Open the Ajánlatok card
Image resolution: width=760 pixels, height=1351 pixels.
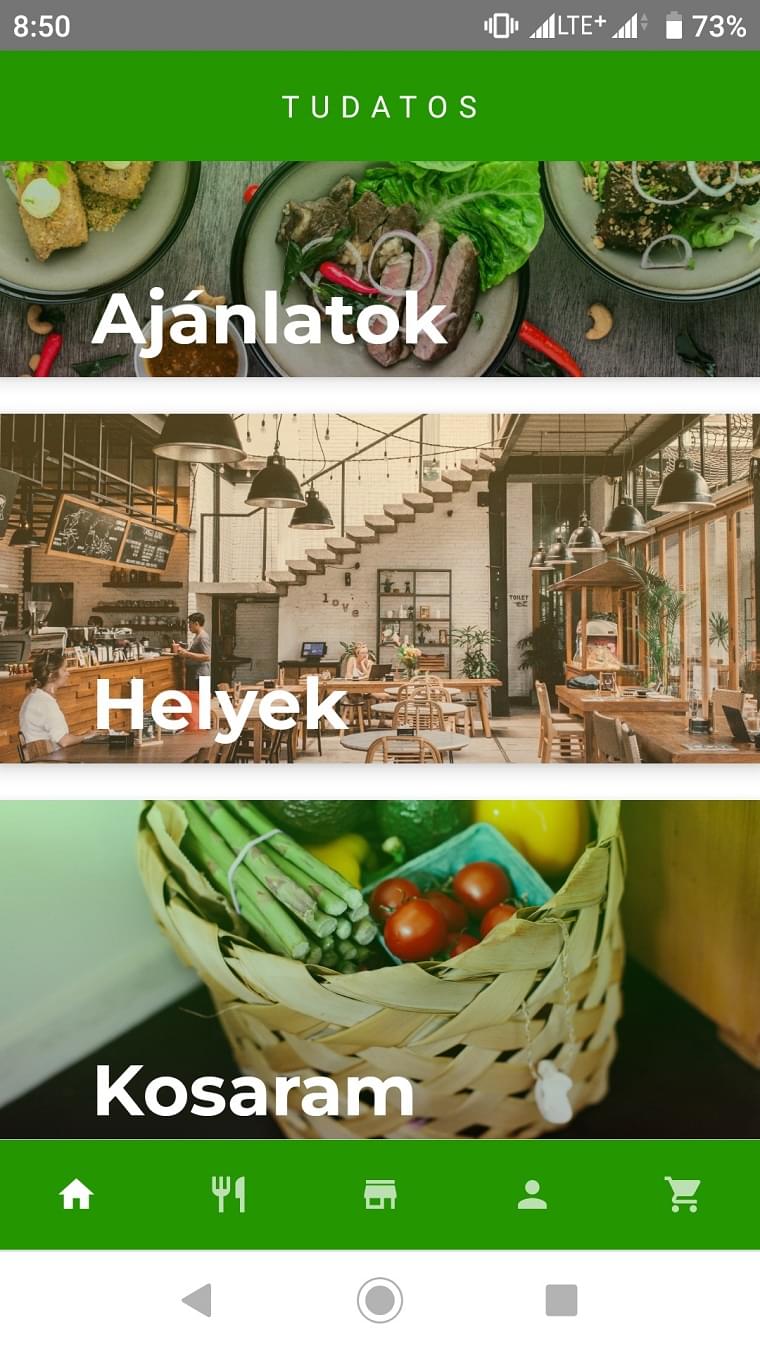[x=380, y=269]
